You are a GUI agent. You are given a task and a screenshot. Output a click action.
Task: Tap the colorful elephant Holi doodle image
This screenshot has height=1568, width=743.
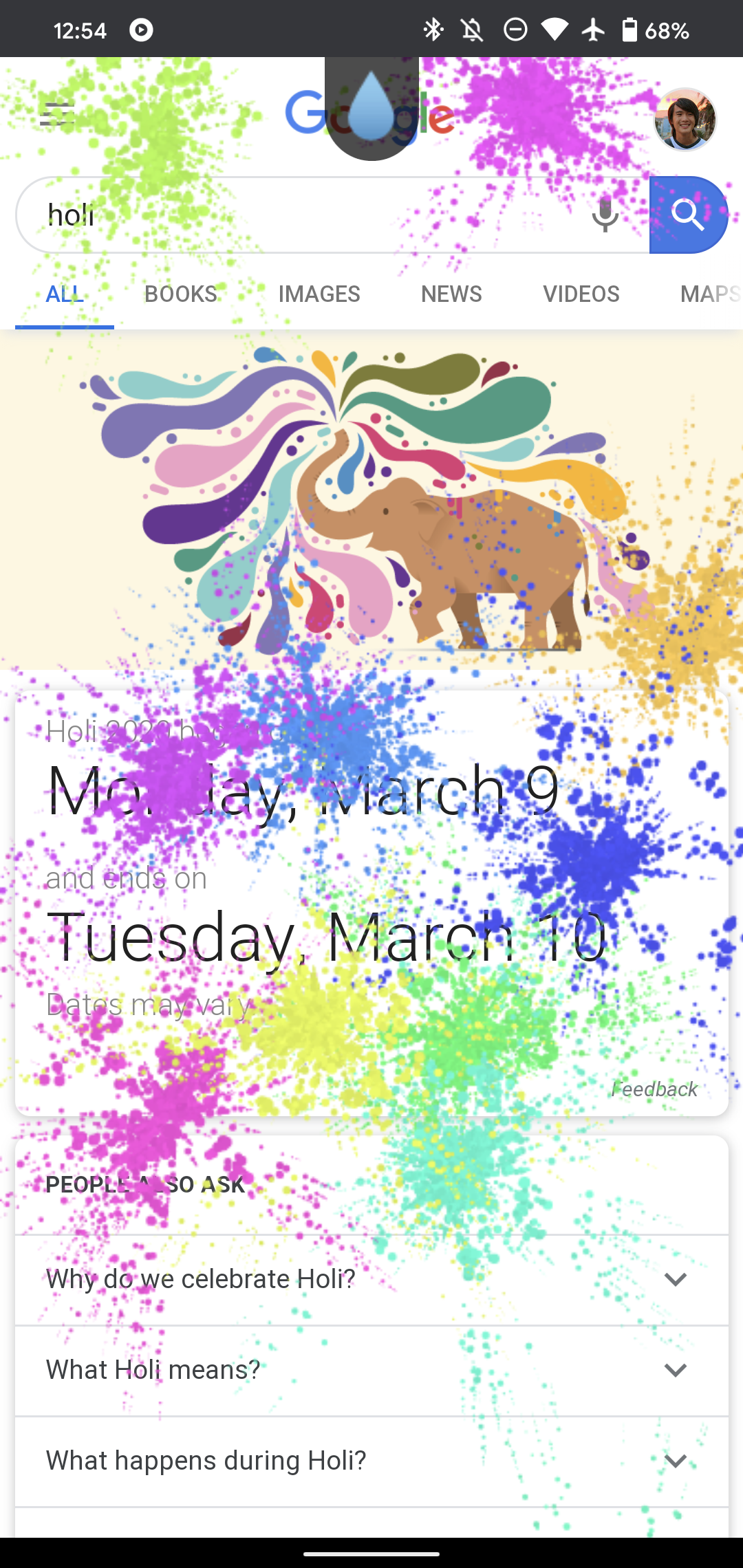[x=371, y=502]
